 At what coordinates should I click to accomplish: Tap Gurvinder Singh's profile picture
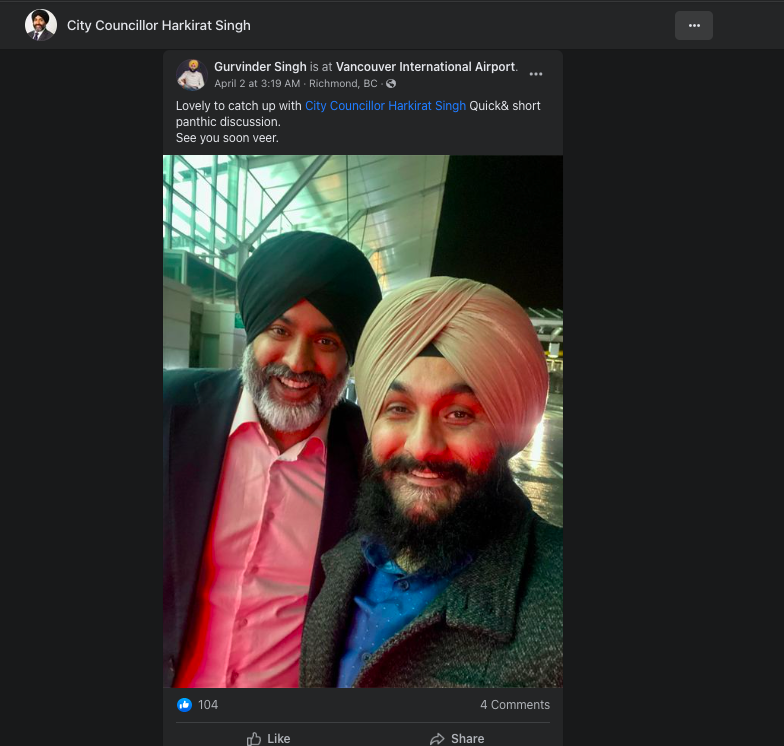coord(192,74)
